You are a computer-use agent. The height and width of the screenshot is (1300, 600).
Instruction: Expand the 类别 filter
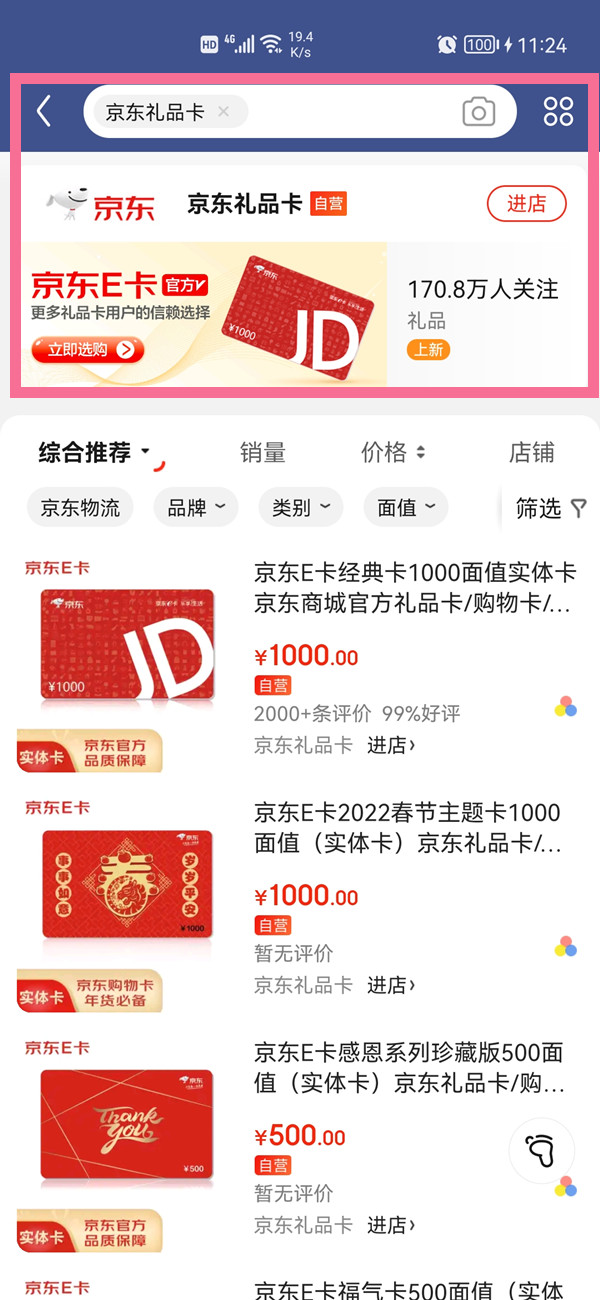pyautogui.click(x=301, y=508)
